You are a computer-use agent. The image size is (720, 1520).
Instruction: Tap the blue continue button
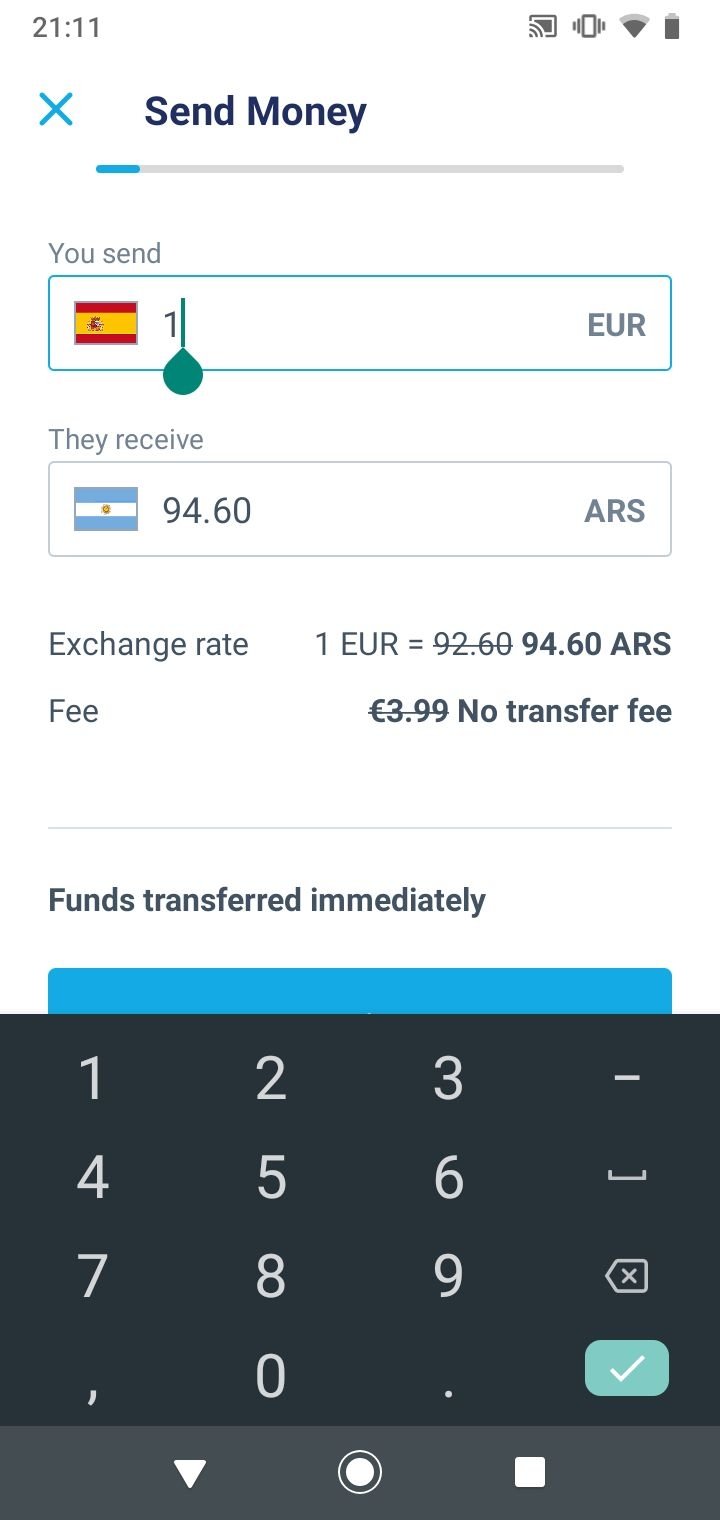pos(360,992)
